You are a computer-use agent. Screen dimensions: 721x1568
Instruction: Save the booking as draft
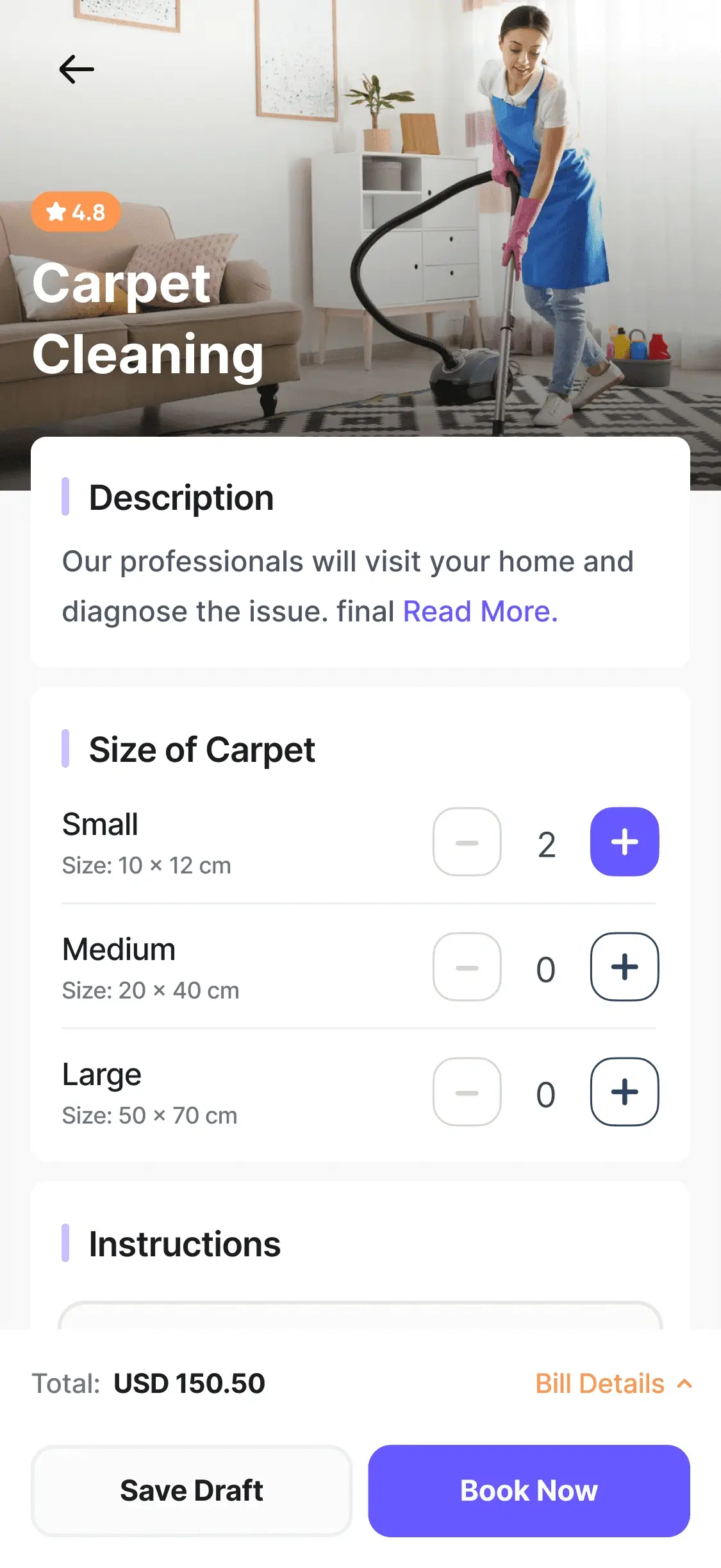(192, 1491)
